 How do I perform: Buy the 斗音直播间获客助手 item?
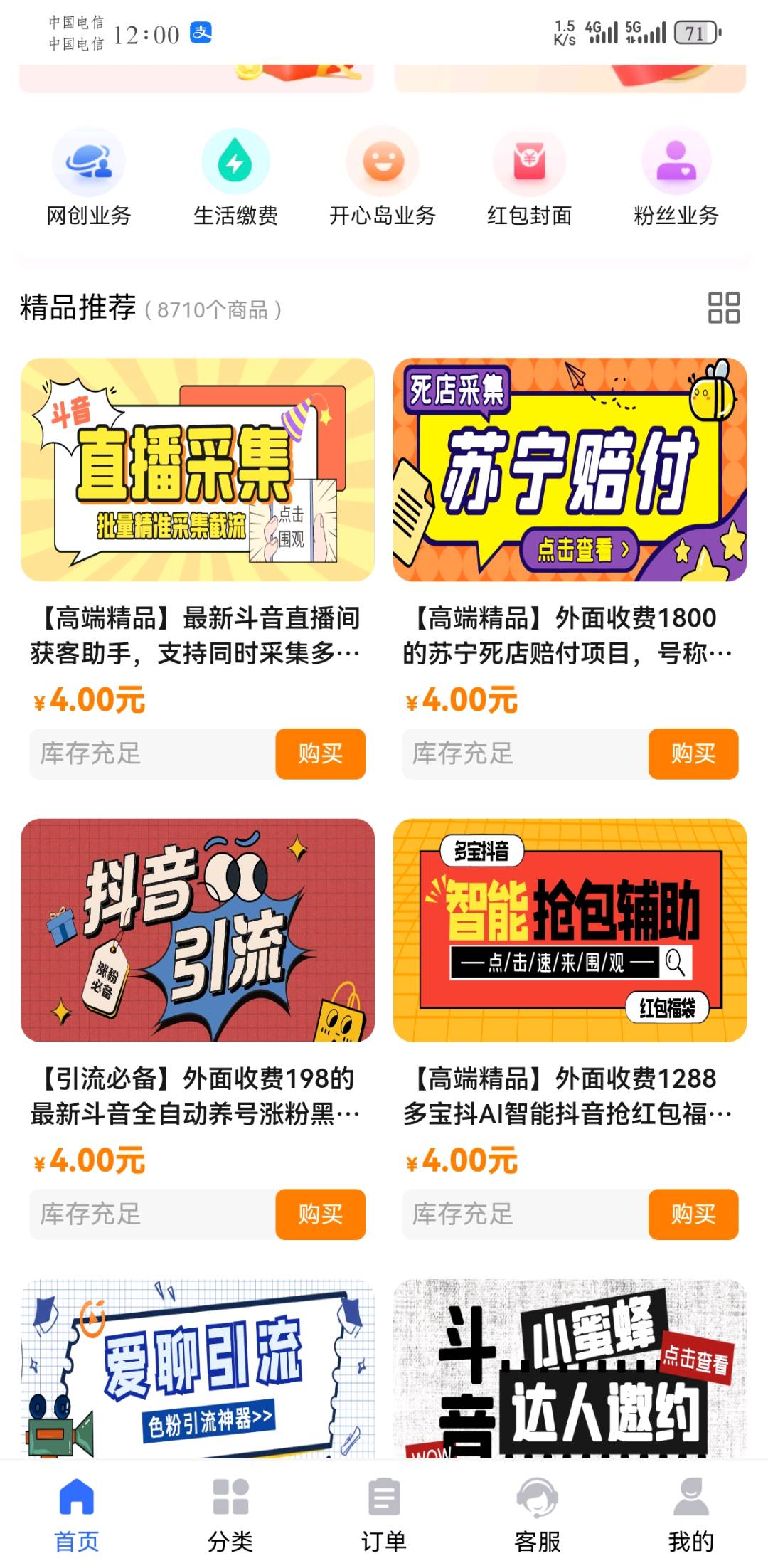[320, 753]
